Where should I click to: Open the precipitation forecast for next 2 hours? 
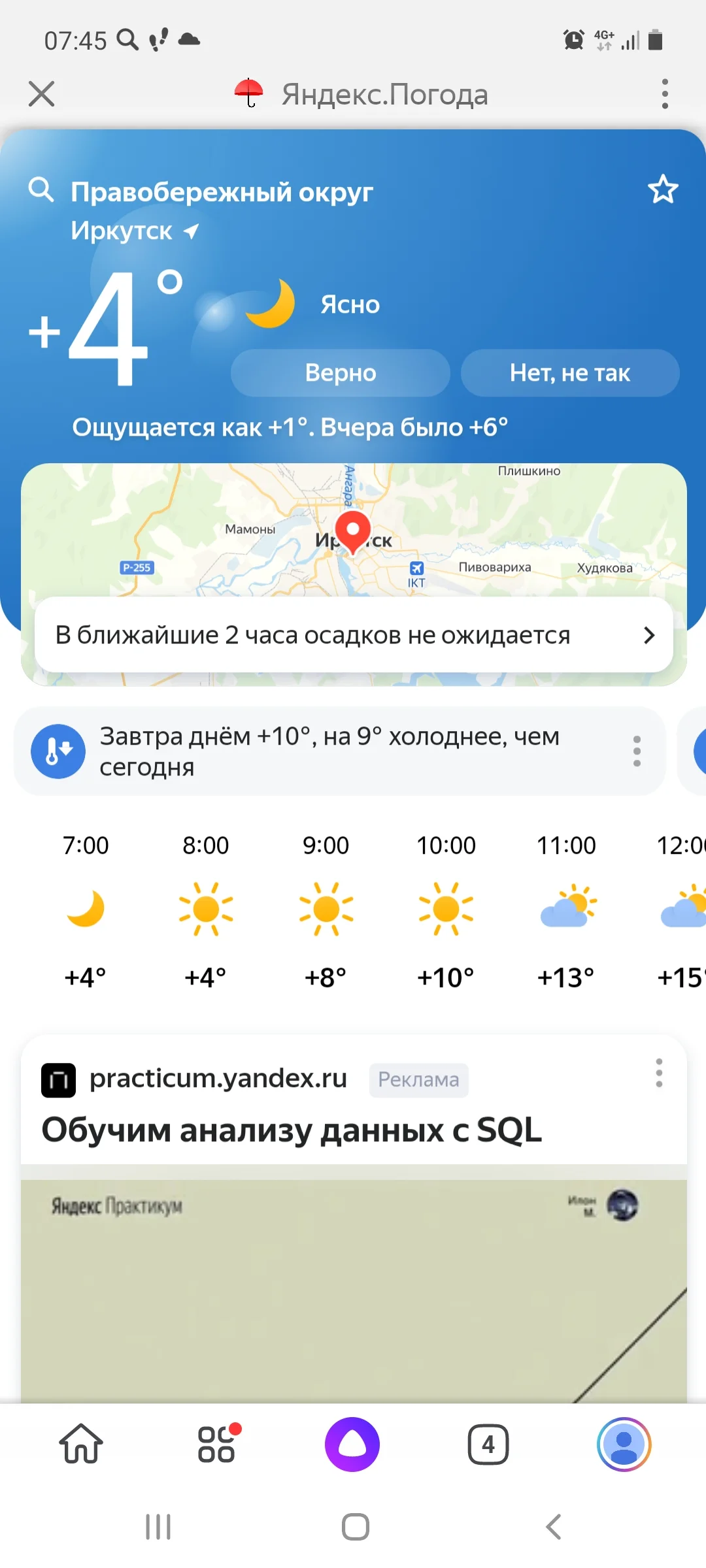354,635
